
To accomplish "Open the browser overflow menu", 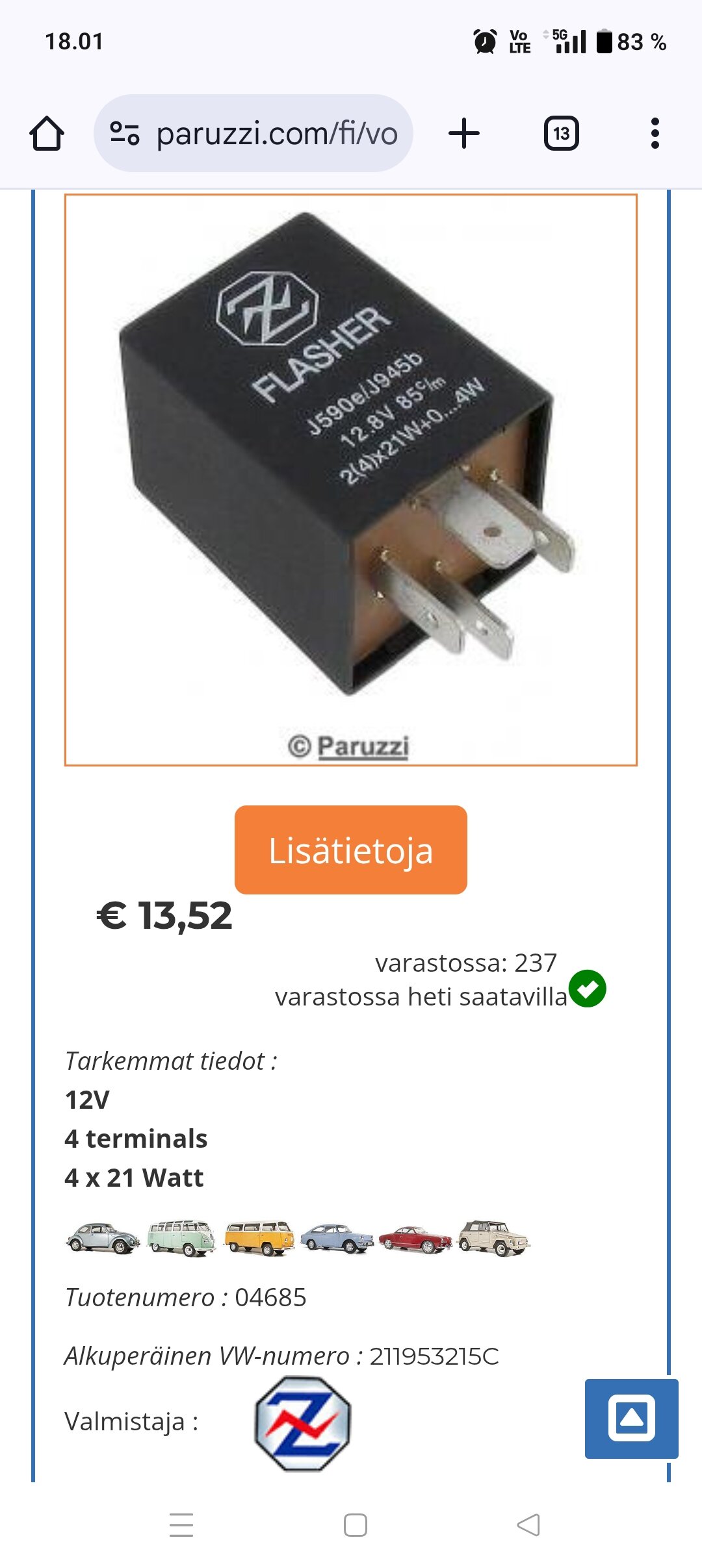I will point(655,134).
